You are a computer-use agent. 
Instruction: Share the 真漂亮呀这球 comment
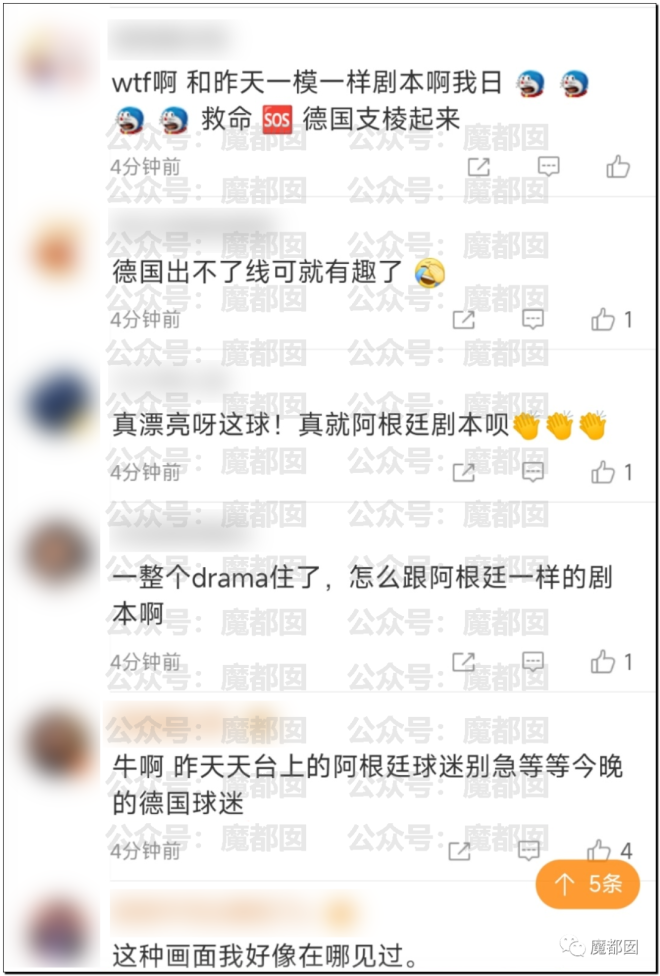(x=463, y=472)
